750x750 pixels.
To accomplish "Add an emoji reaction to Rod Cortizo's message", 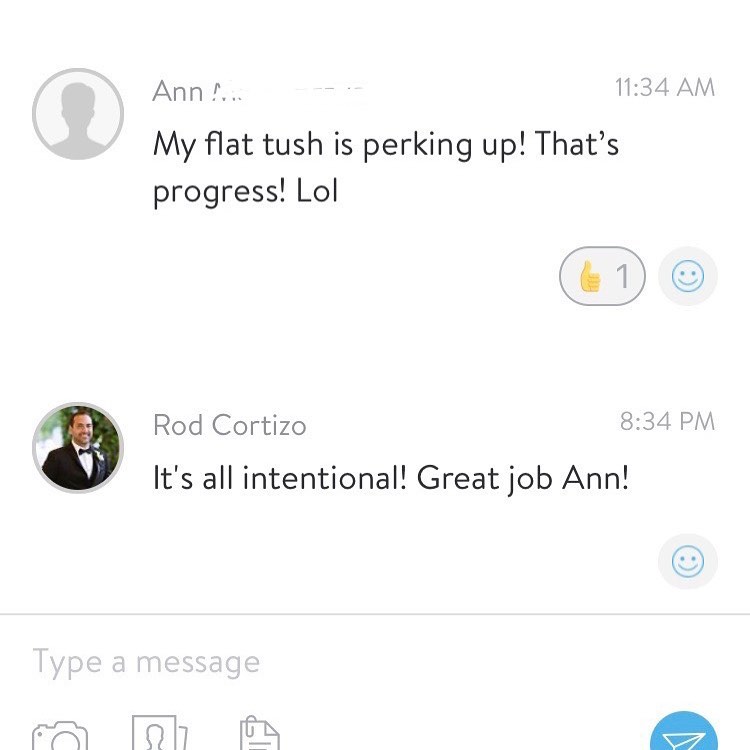I will coord(688,562).
